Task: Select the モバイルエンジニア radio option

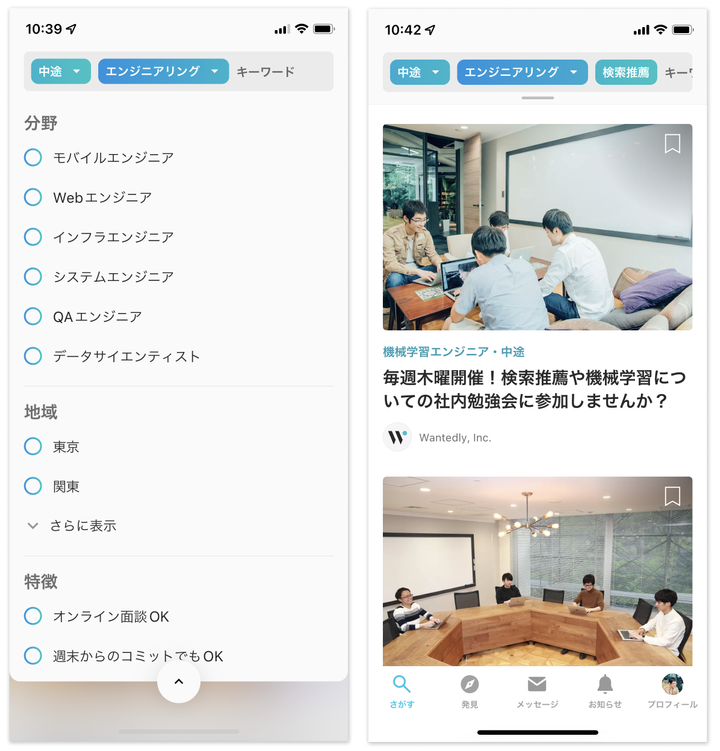Action: (x=33, y=157)
